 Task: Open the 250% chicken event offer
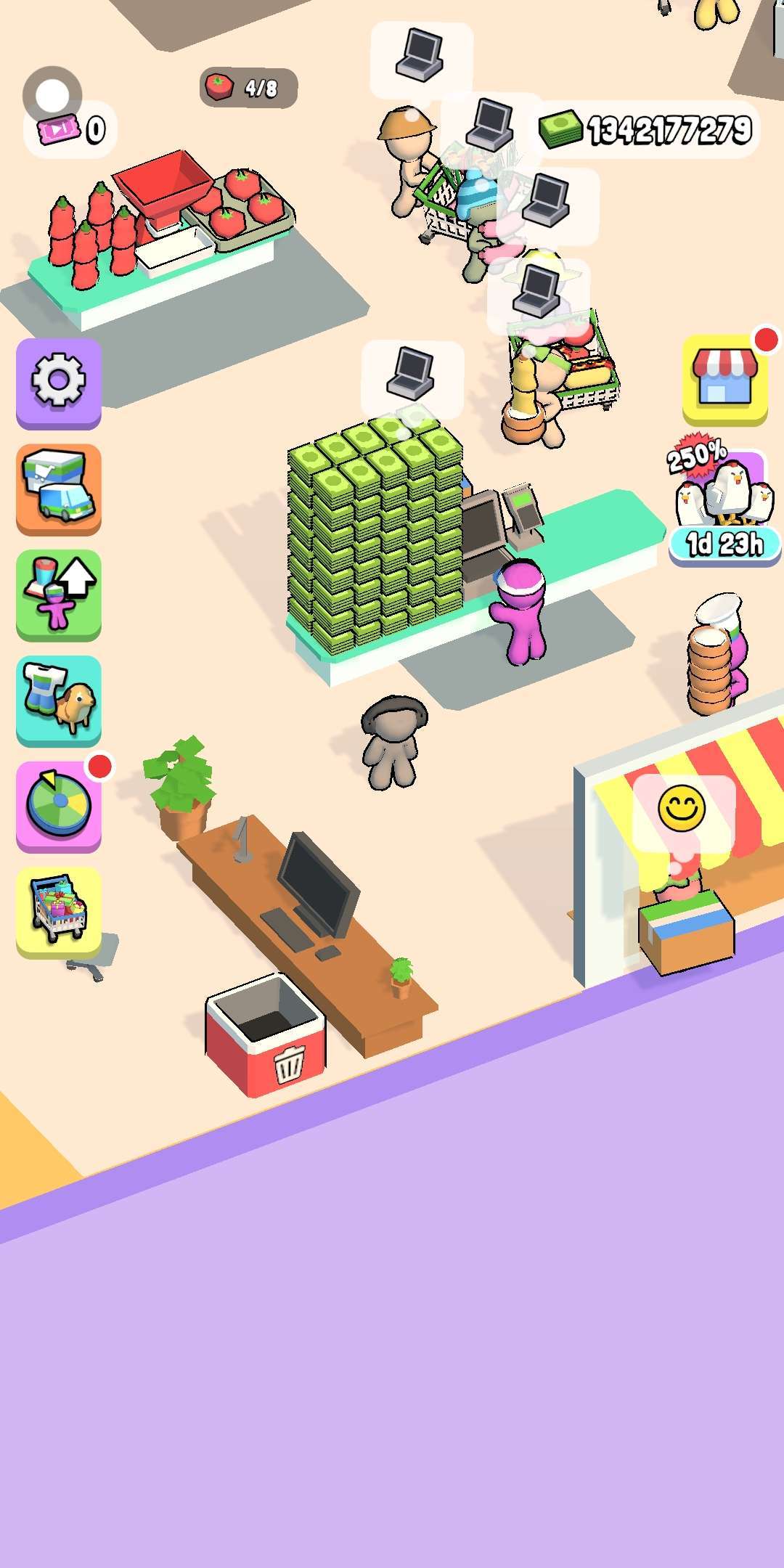(724, 499)
